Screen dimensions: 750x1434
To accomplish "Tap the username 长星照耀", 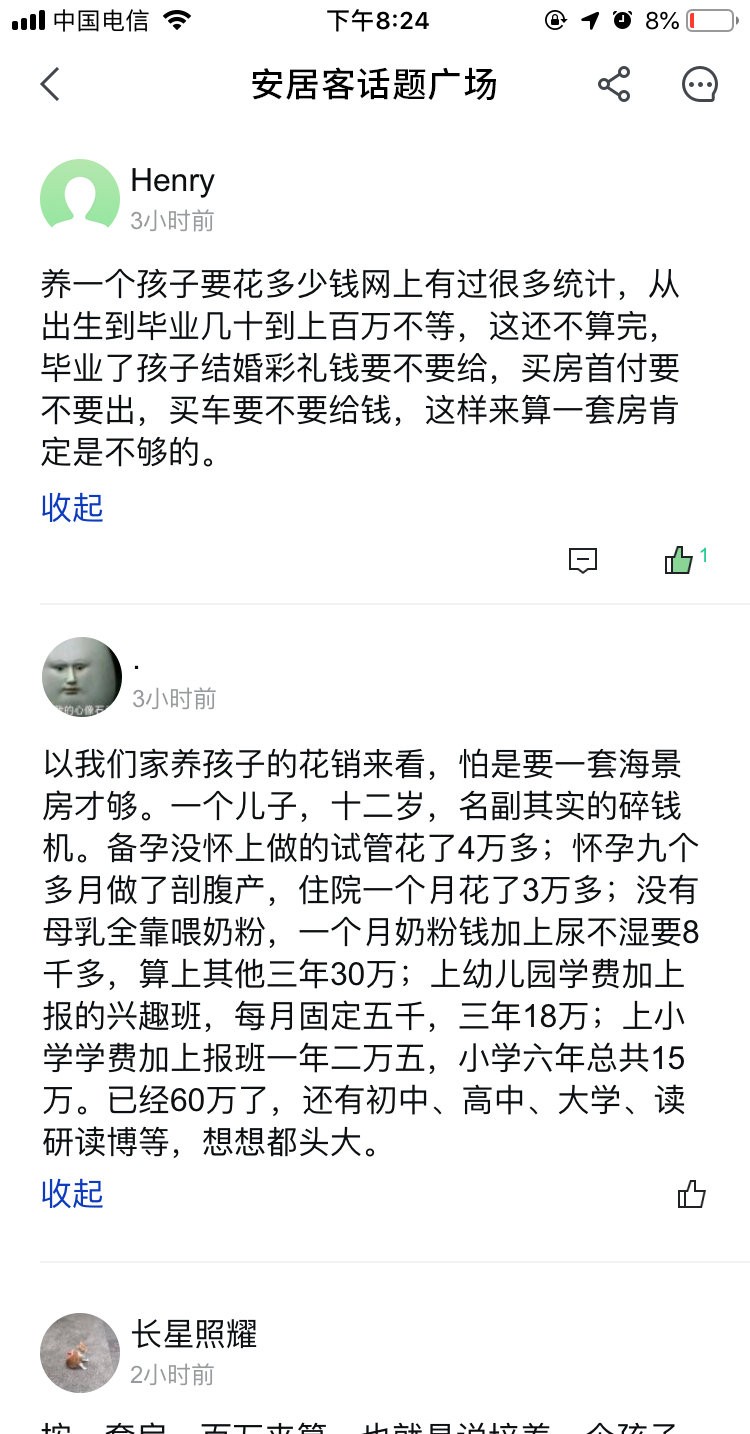I will 194,1334.
